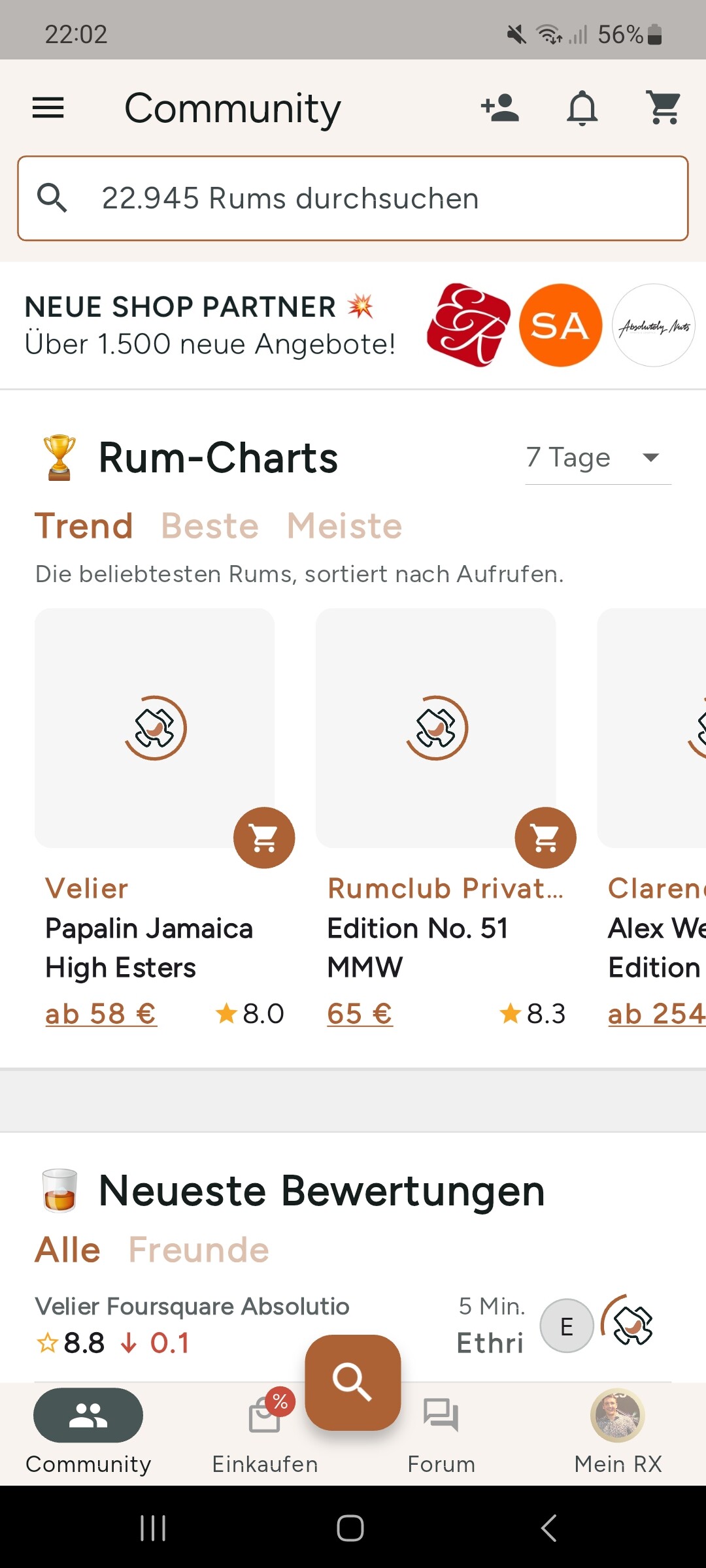The image size is (706, 1568).
Task: Tap the rum search field
Action: click(353, 198)
